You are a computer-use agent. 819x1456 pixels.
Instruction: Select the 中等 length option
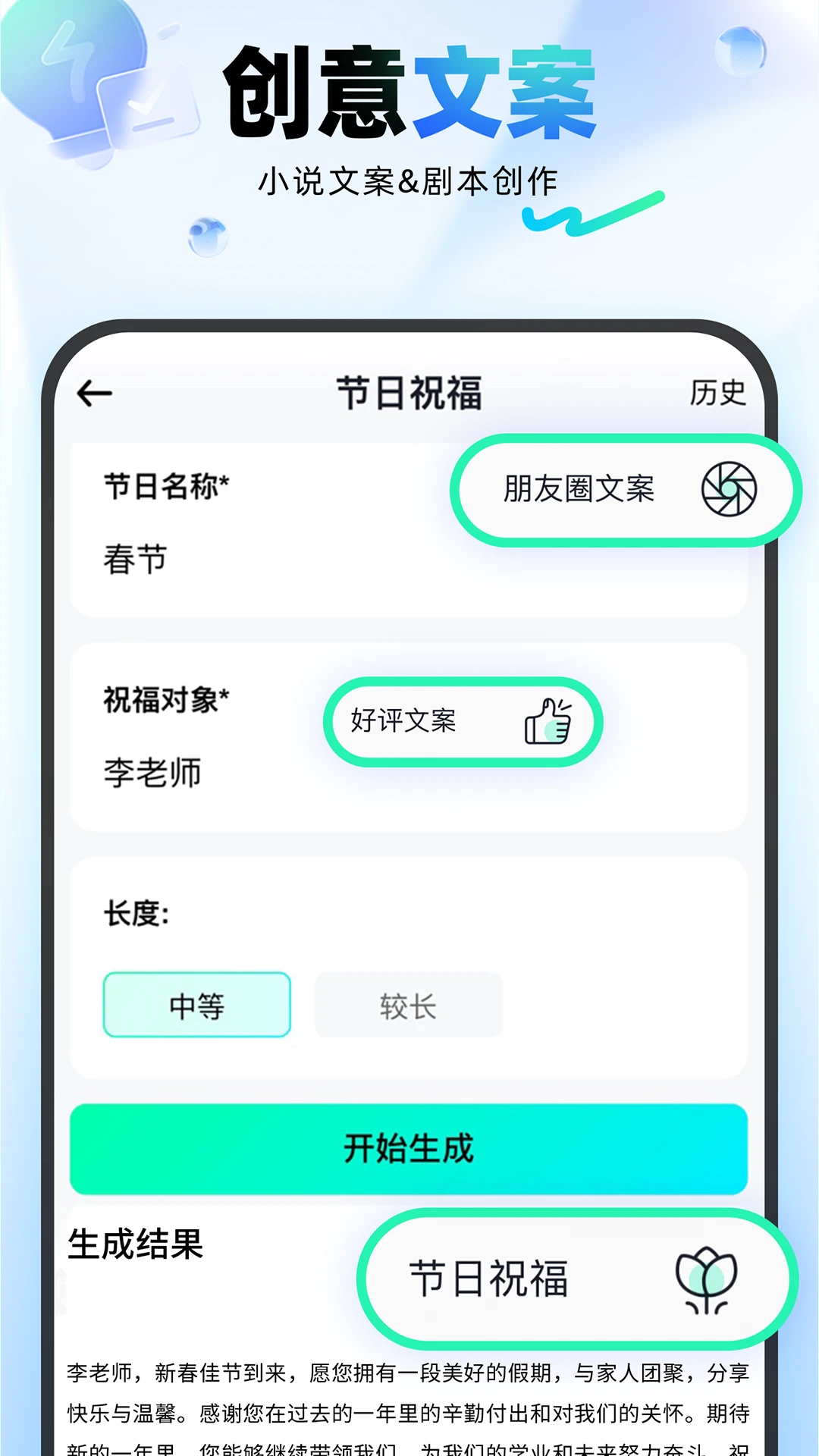tap(196, 1004)
